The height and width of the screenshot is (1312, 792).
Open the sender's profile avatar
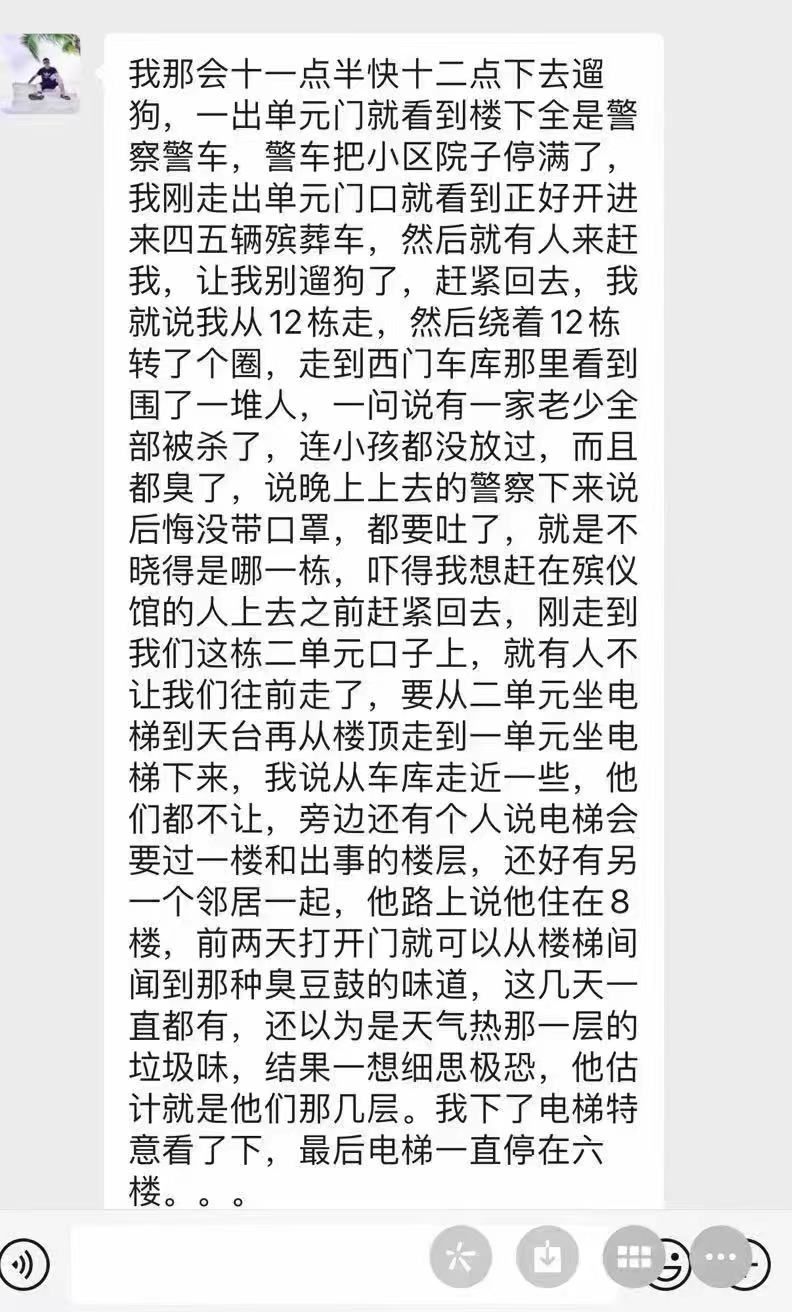pyautogui.click(x=41, y=73)
